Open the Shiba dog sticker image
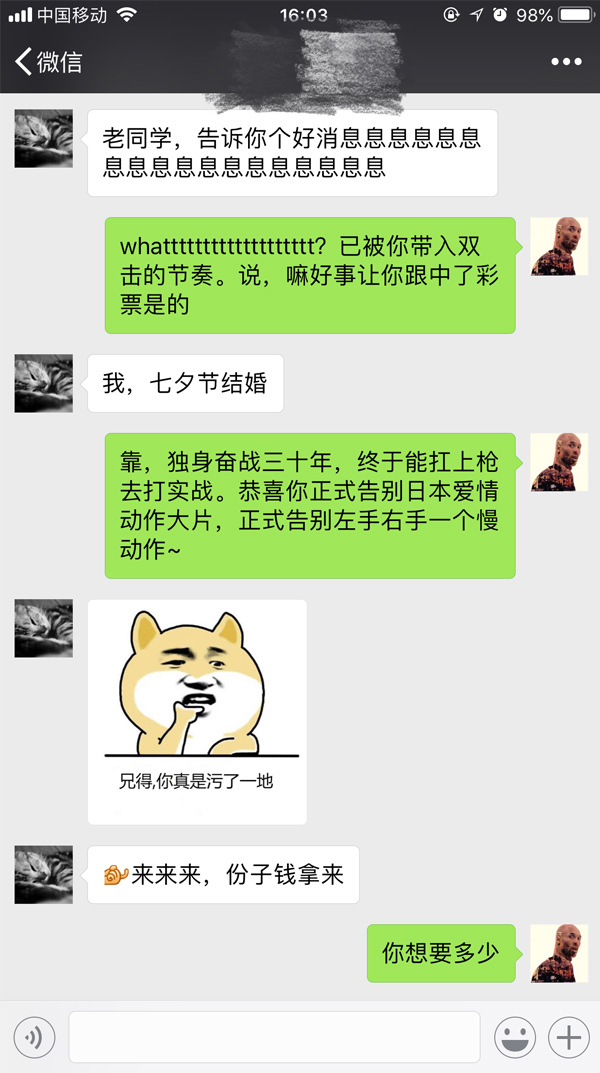Image resolution: width=600 pixels, height=1073 pixels. tap(197, 711)
